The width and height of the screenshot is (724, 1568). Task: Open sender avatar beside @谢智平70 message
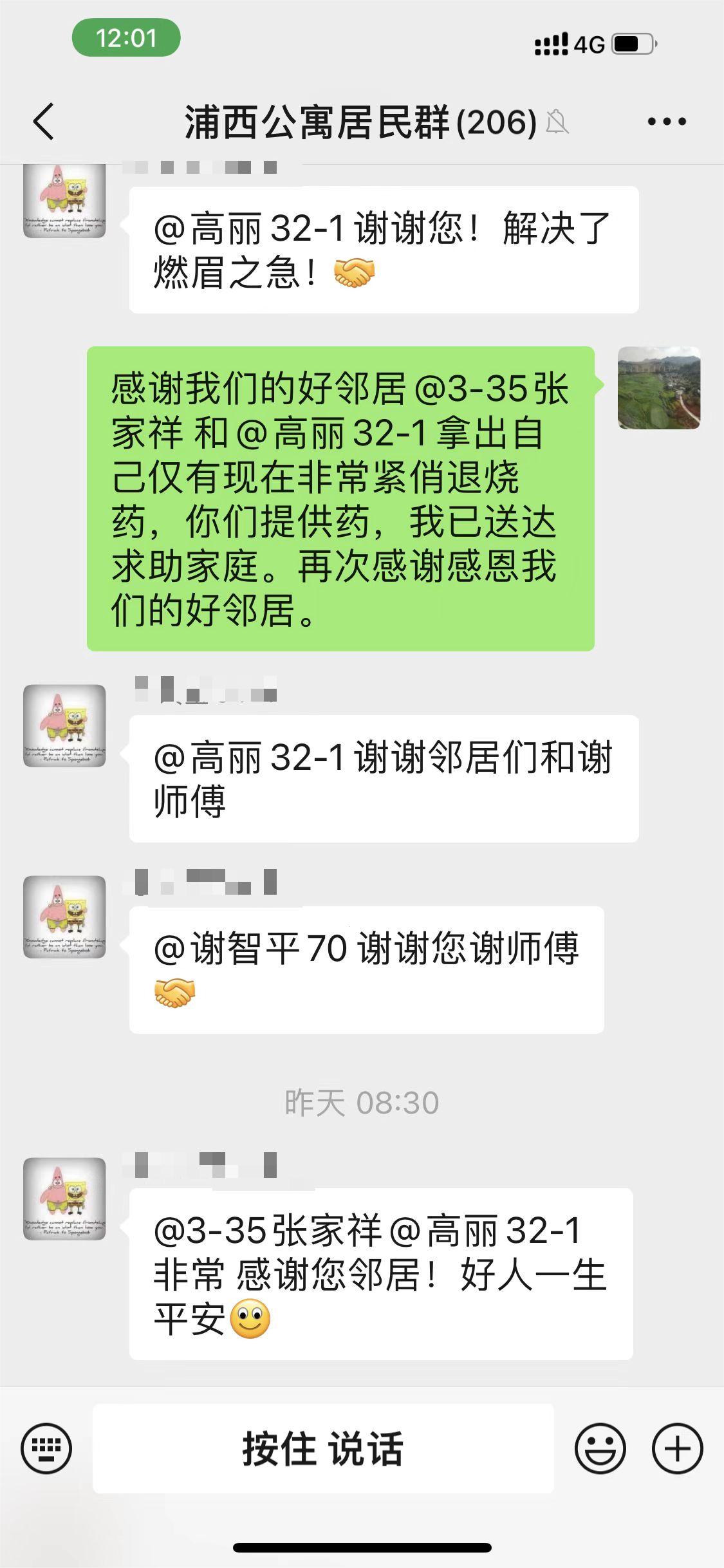(x=64, y=917)
